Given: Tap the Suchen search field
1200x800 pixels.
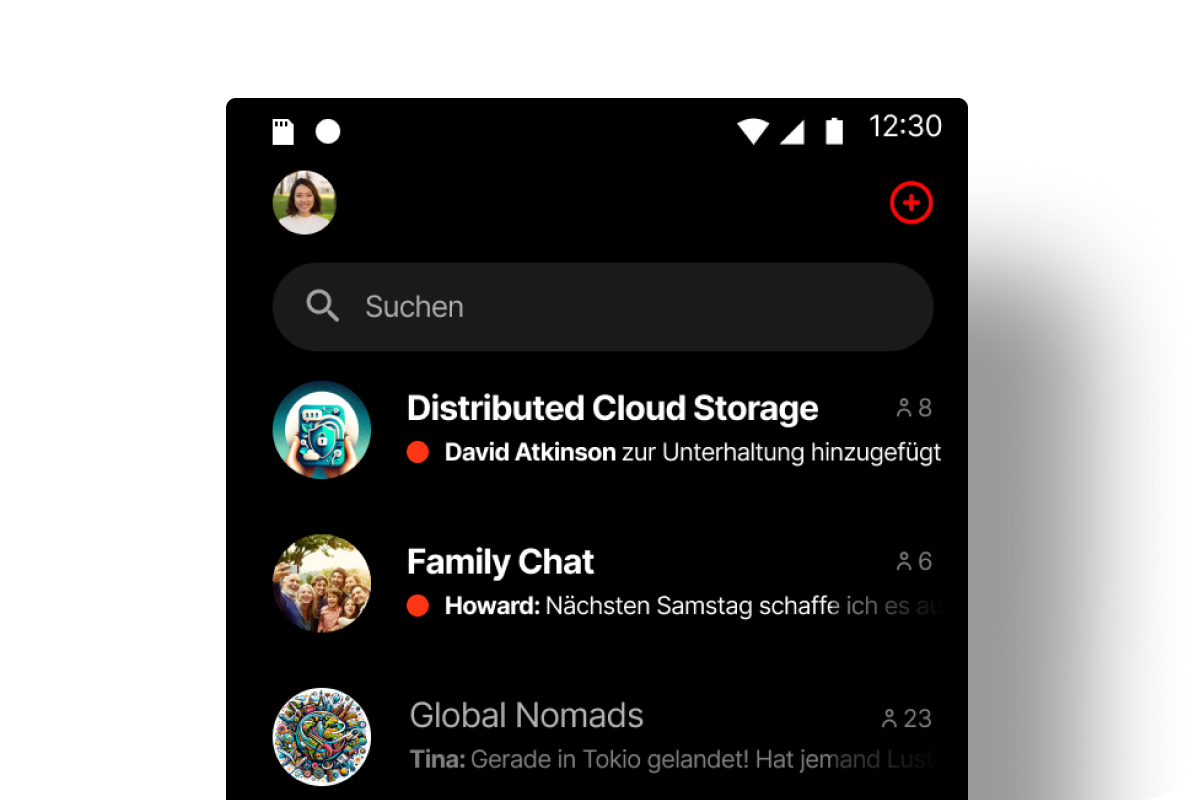Looking at the screenshot, I should tap(602, 307).
